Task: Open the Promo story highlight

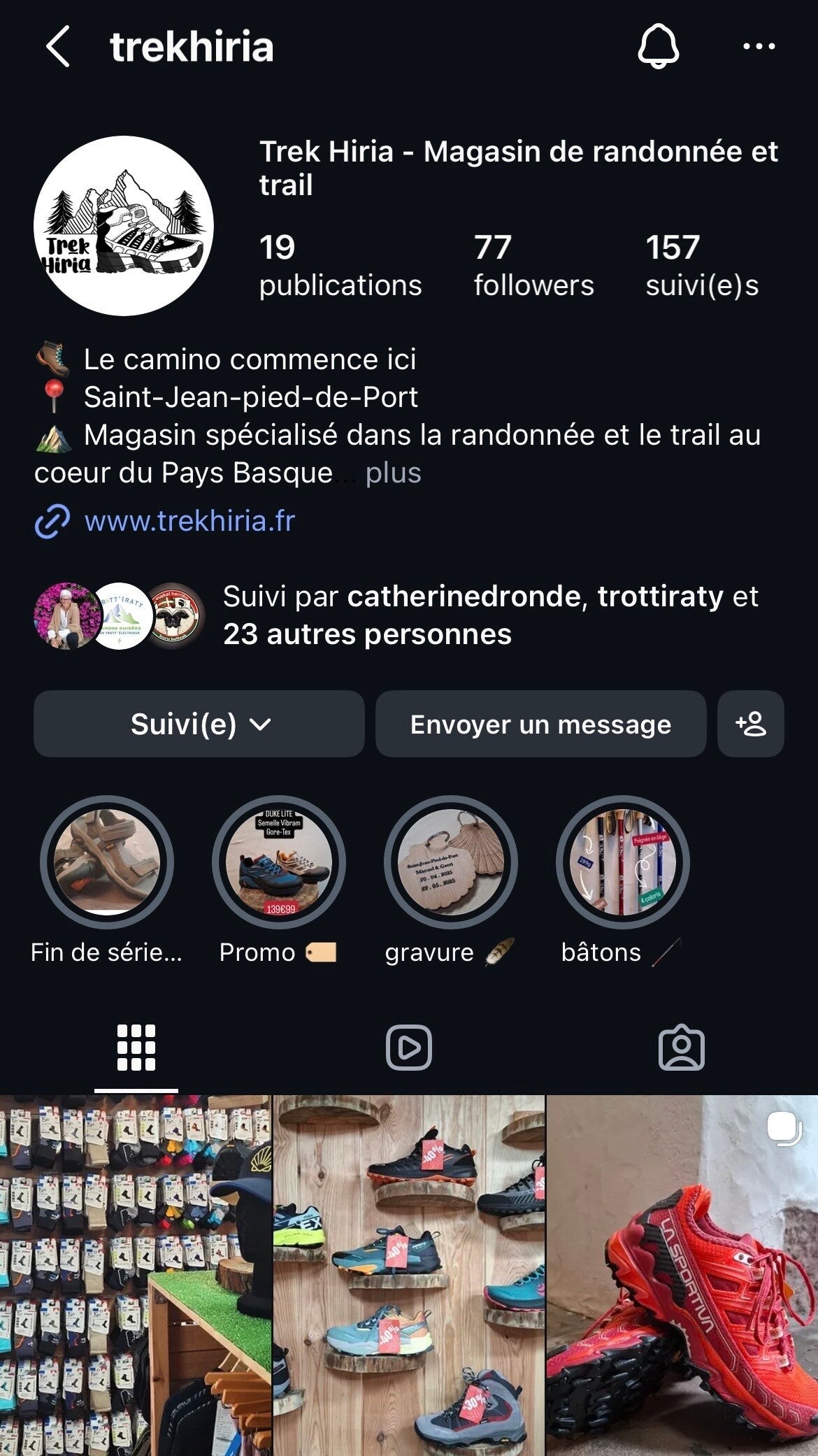Action: [x=278, y=862]
